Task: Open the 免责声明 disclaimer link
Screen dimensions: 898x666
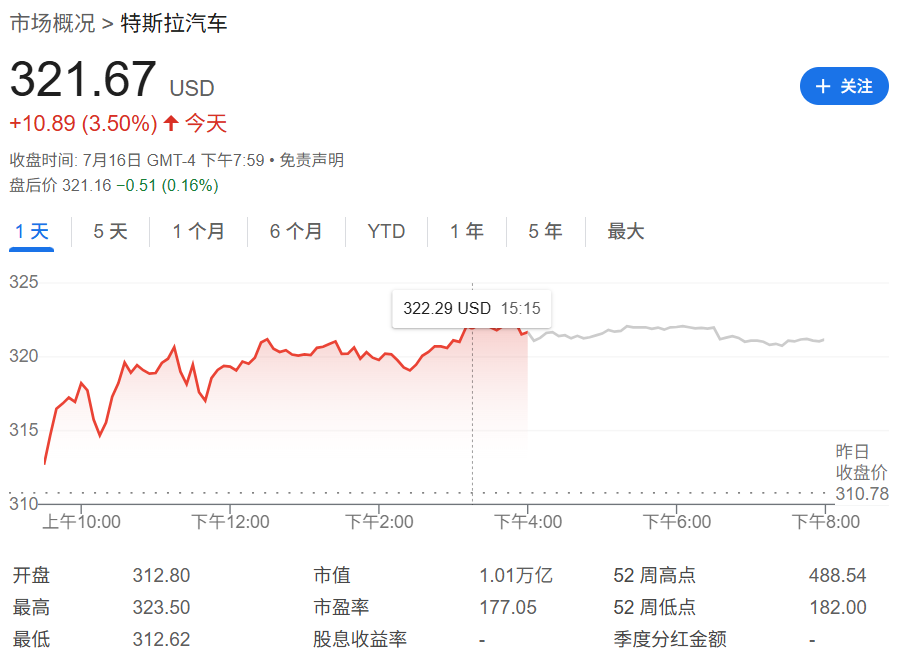Action: (x=311, y=160)
